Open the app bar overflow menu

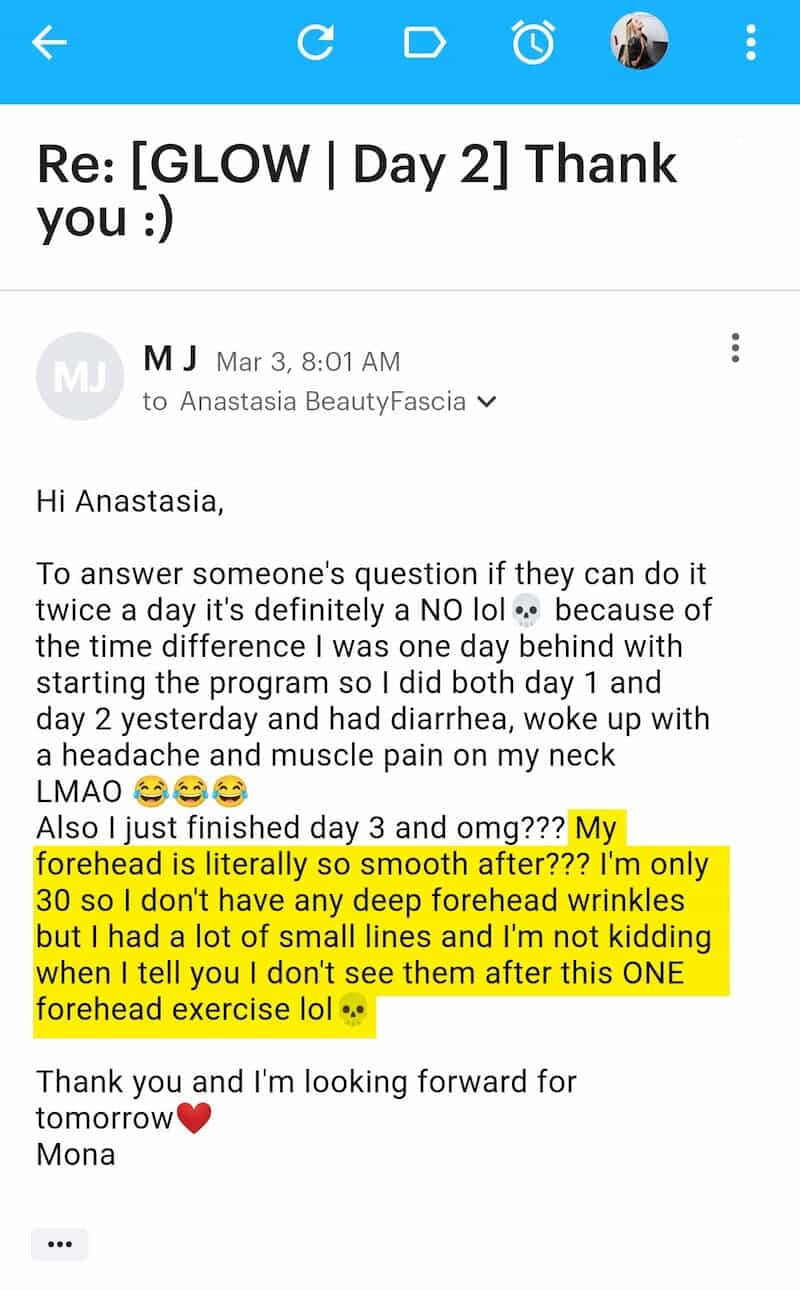(751, 42)
